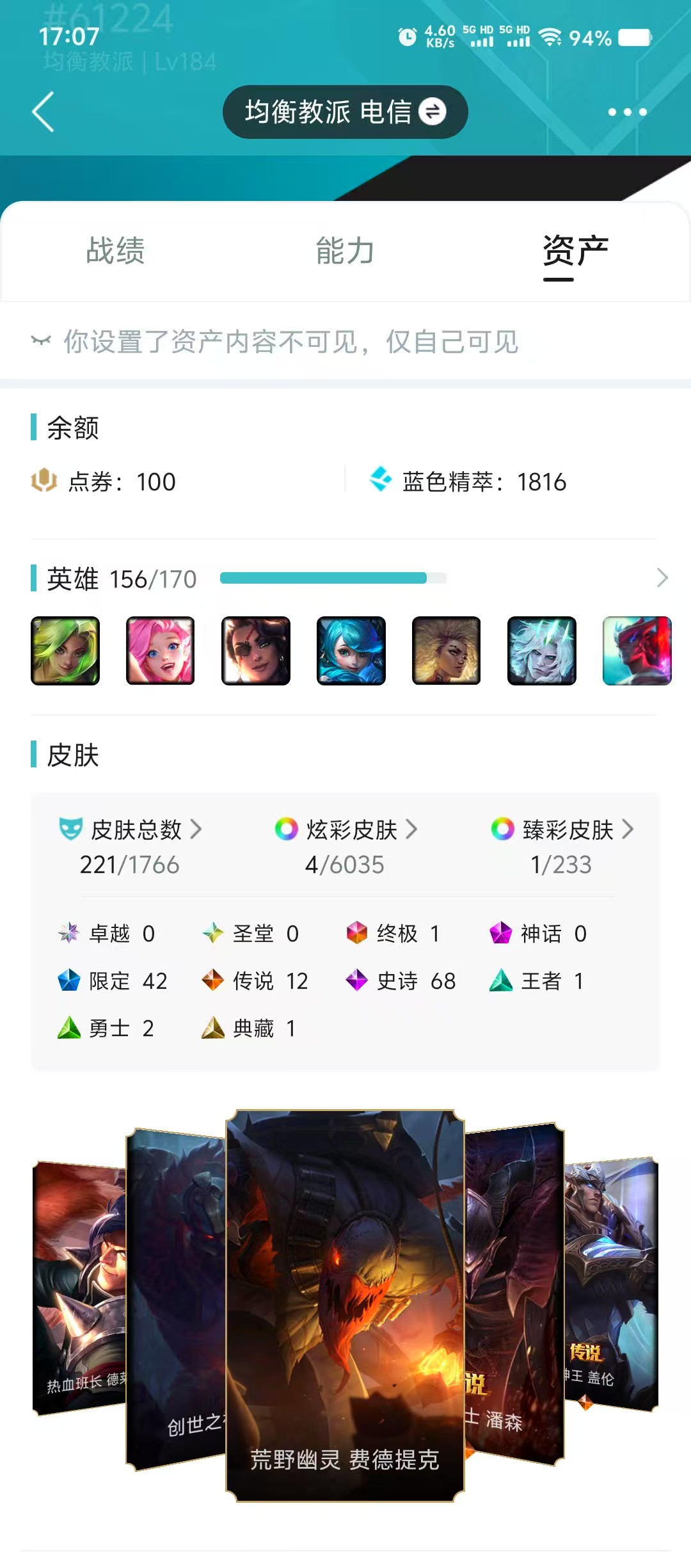Open 皮肤总数 skin total details
The image size is (691, 1568).
(130, 846)
